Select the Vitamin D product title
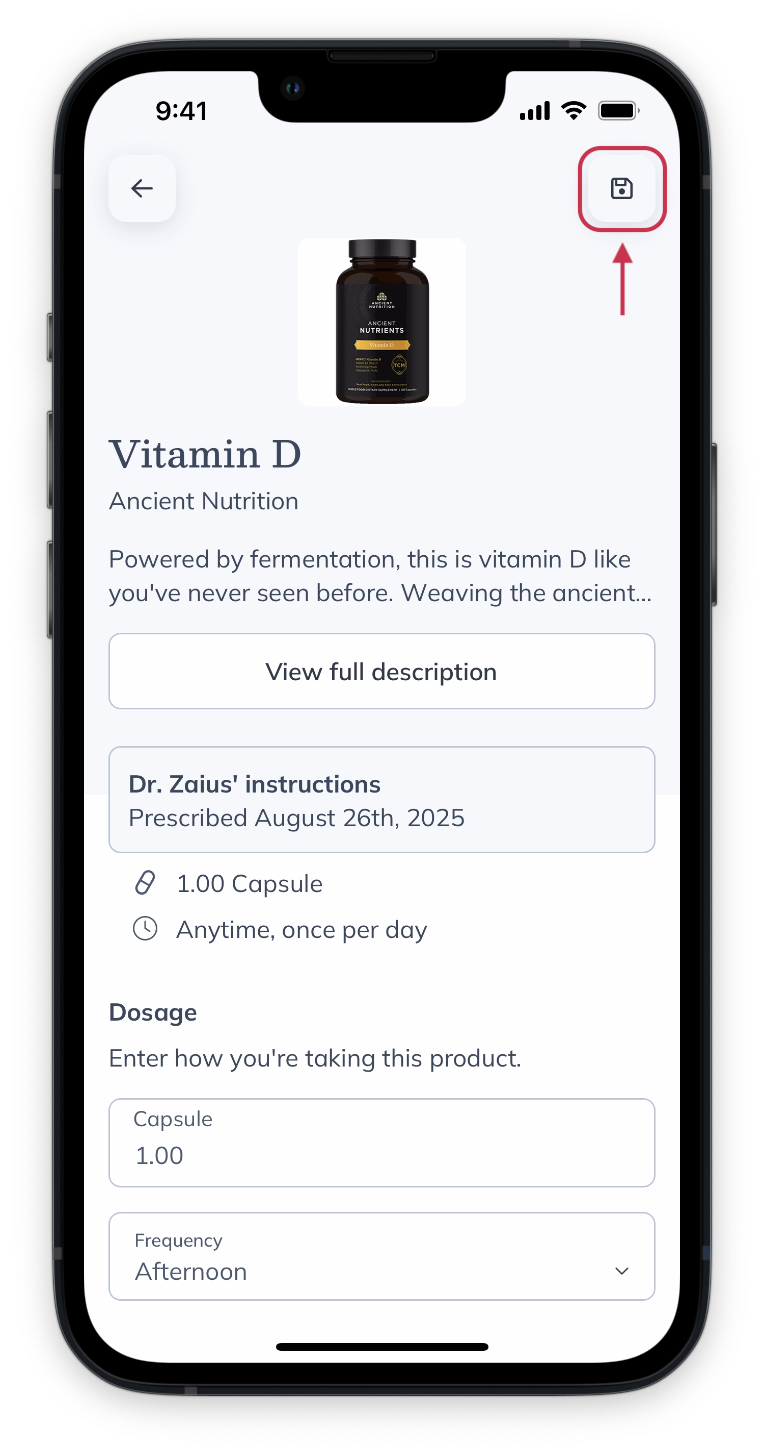This screenshot has width=764, height=1450. (x=205, y=455)
